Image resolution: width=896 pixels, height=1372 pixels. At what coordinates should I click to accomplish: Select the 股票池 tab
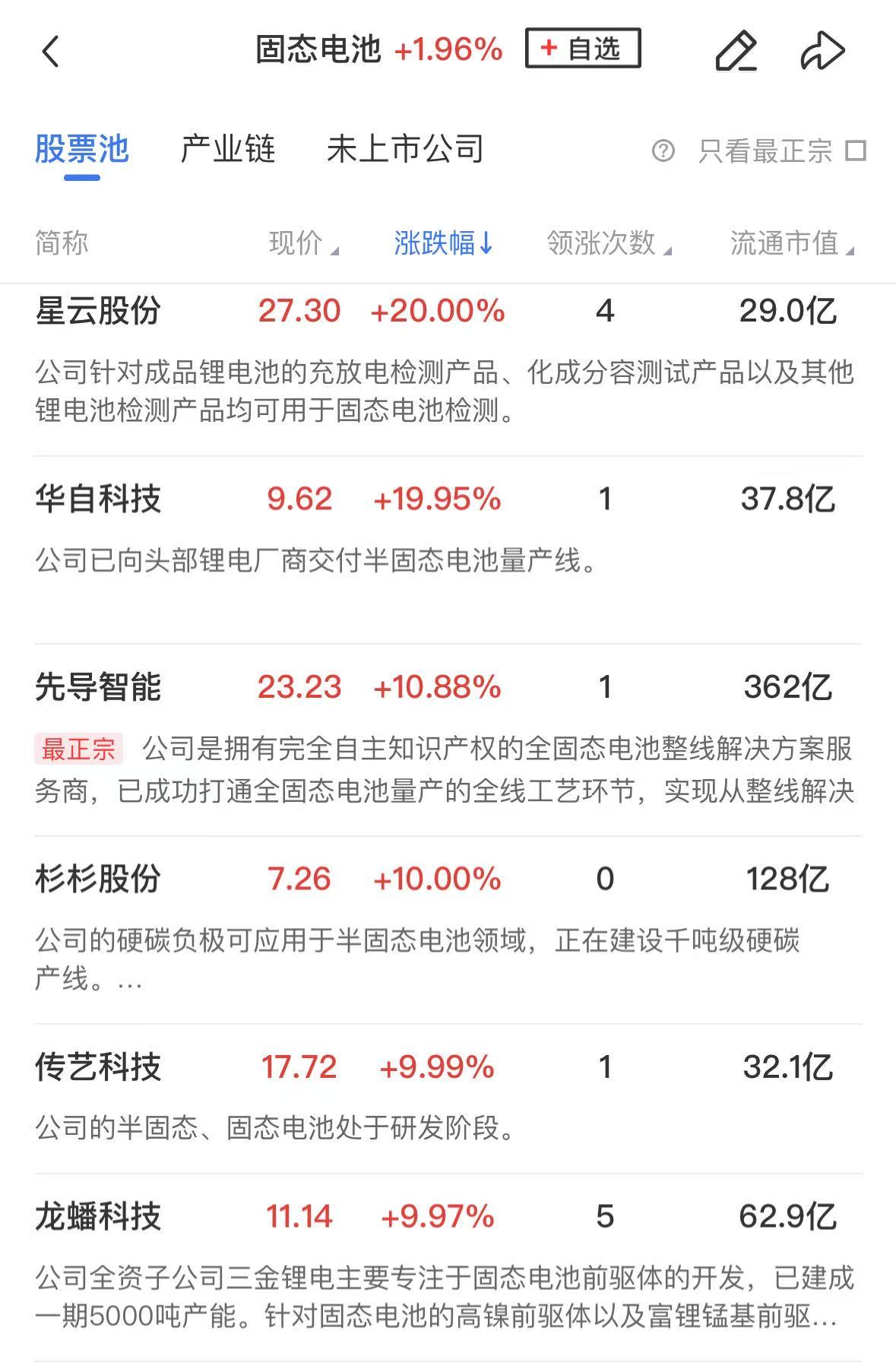82,149
